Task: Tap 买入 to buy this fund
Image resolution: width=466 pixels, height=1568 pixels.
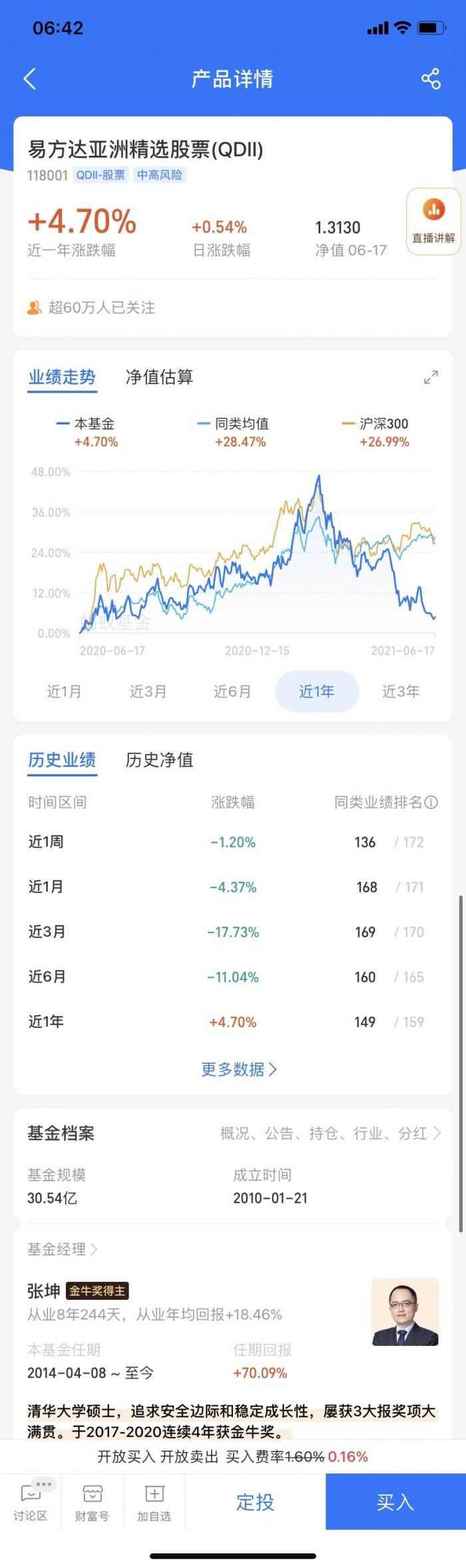Action: click(395, 1501)
